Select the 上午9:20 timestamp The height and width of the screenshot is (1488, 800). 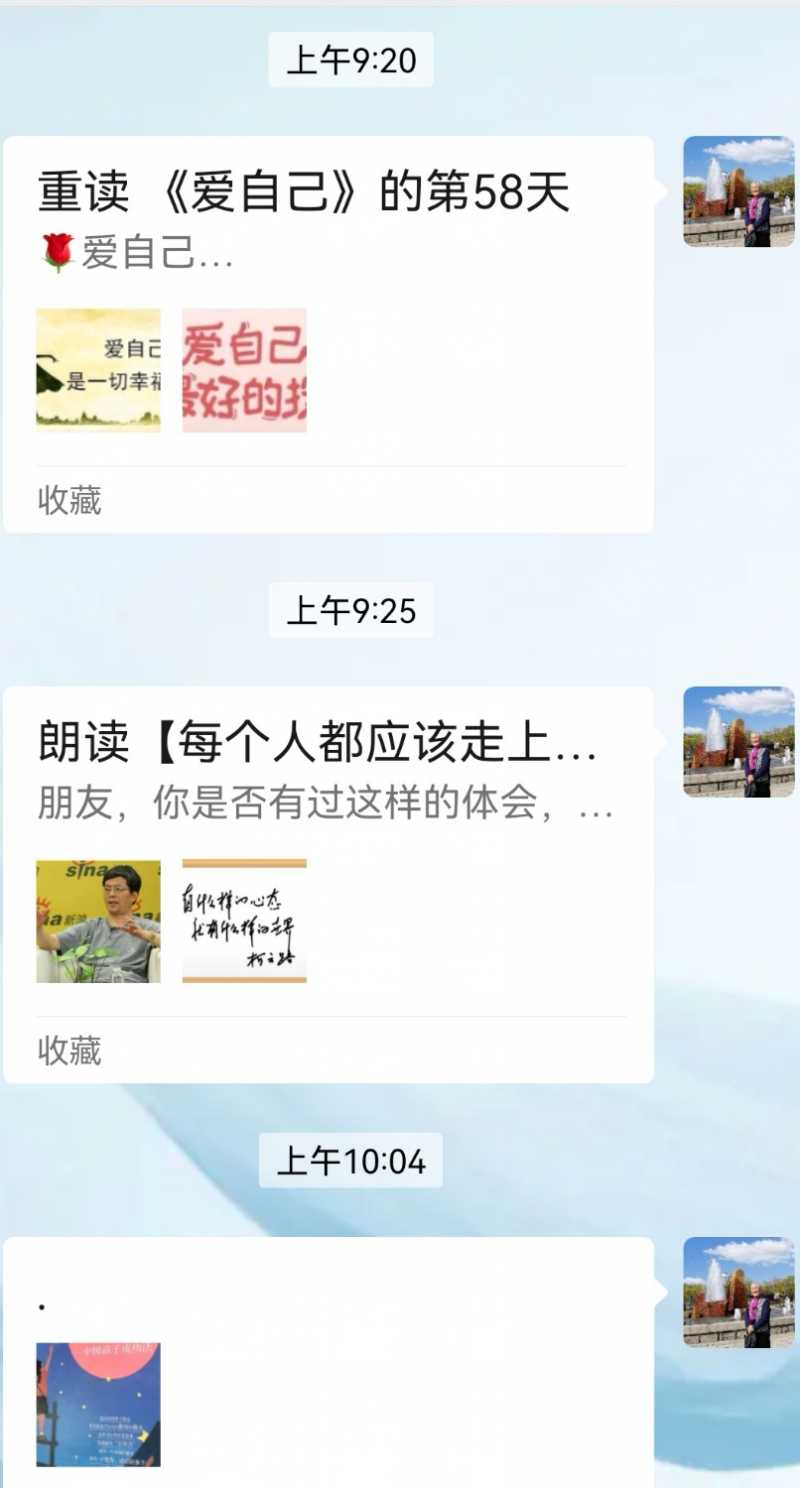click(x=350, y=60)
